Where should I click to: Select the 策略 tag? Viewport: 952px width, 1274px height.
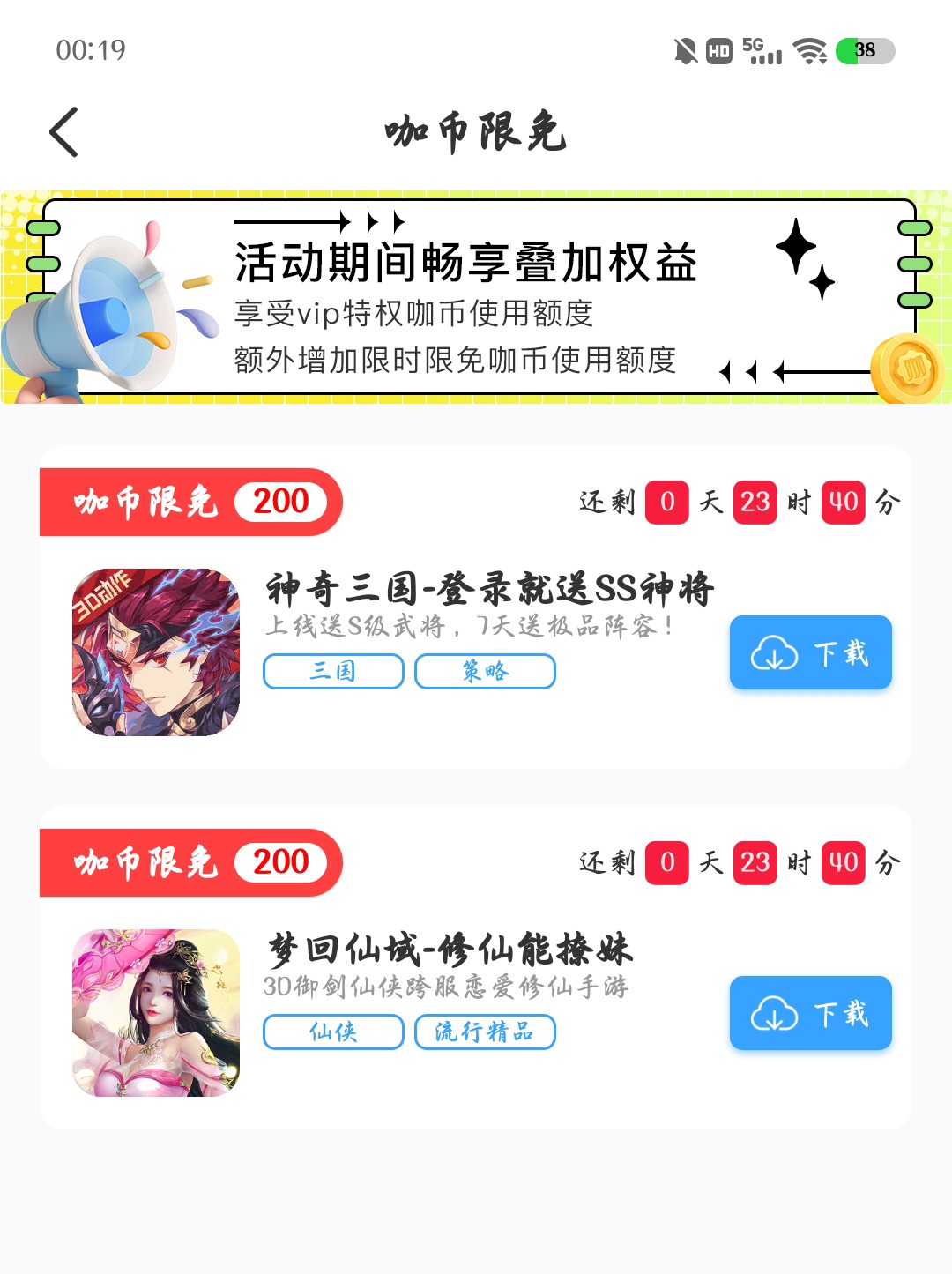(x=485, y=672)
